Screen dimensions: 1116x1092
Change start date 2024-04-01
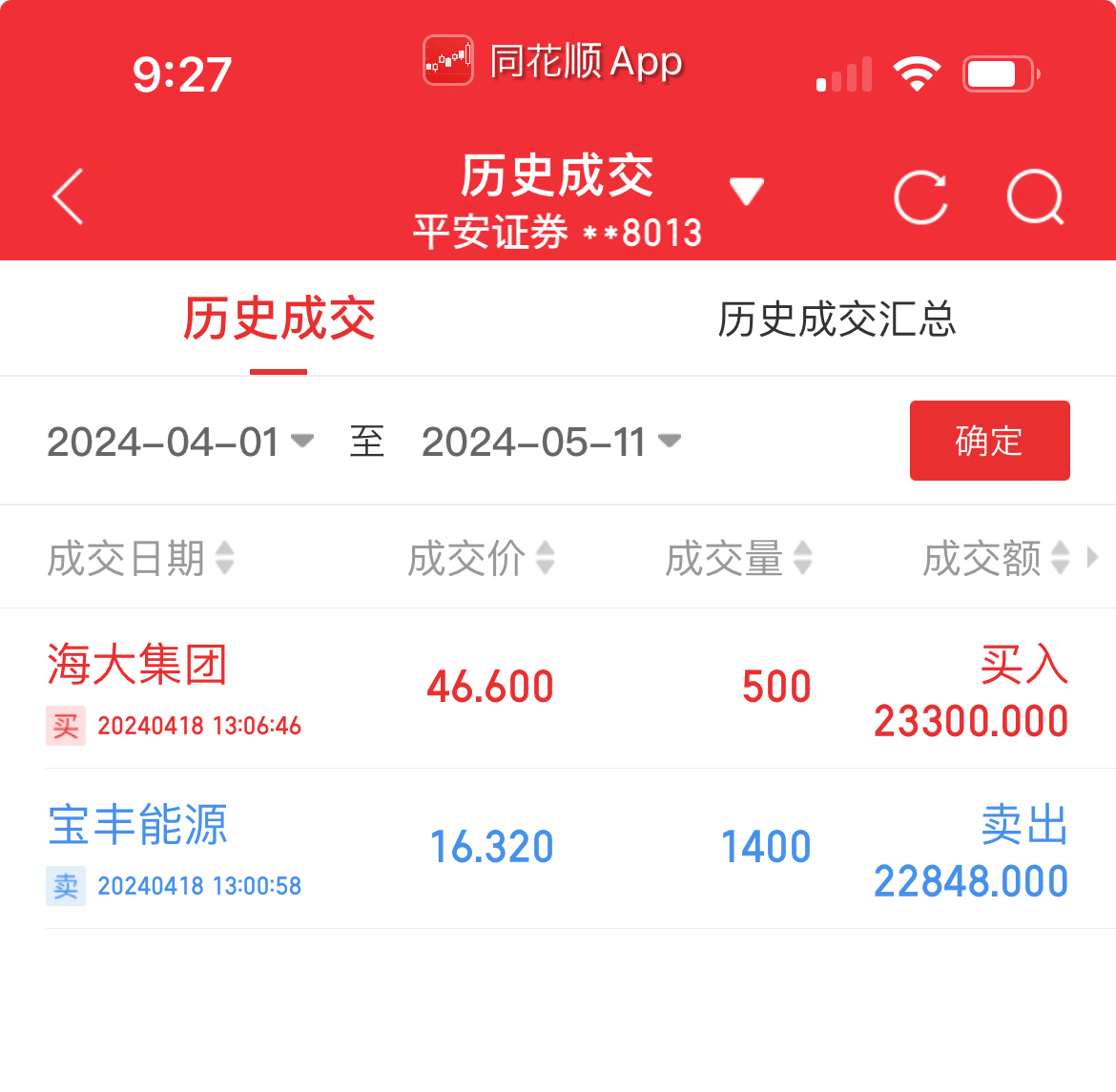click(179, 442)
